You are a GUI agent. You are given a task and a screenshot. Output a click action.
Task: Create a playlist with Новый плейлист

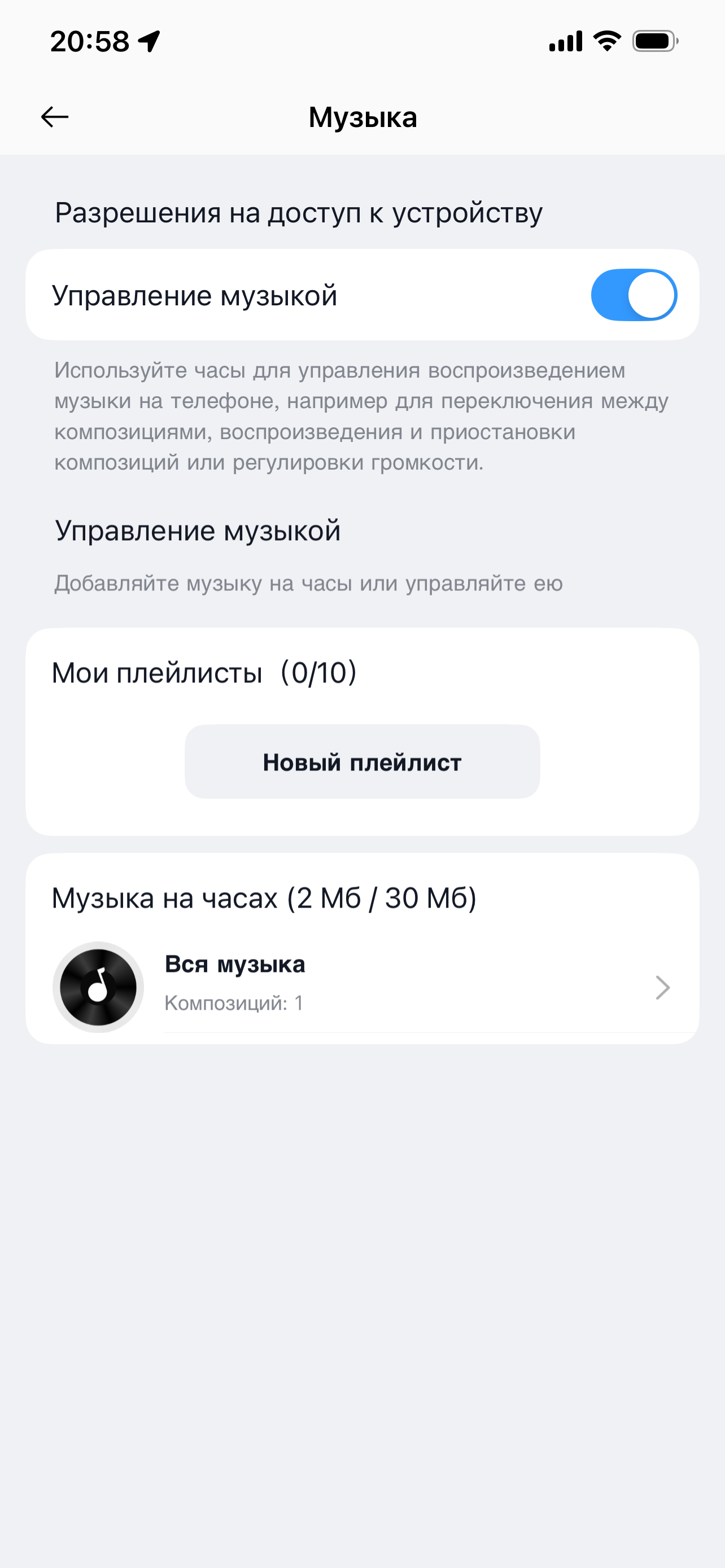[362, 761]
